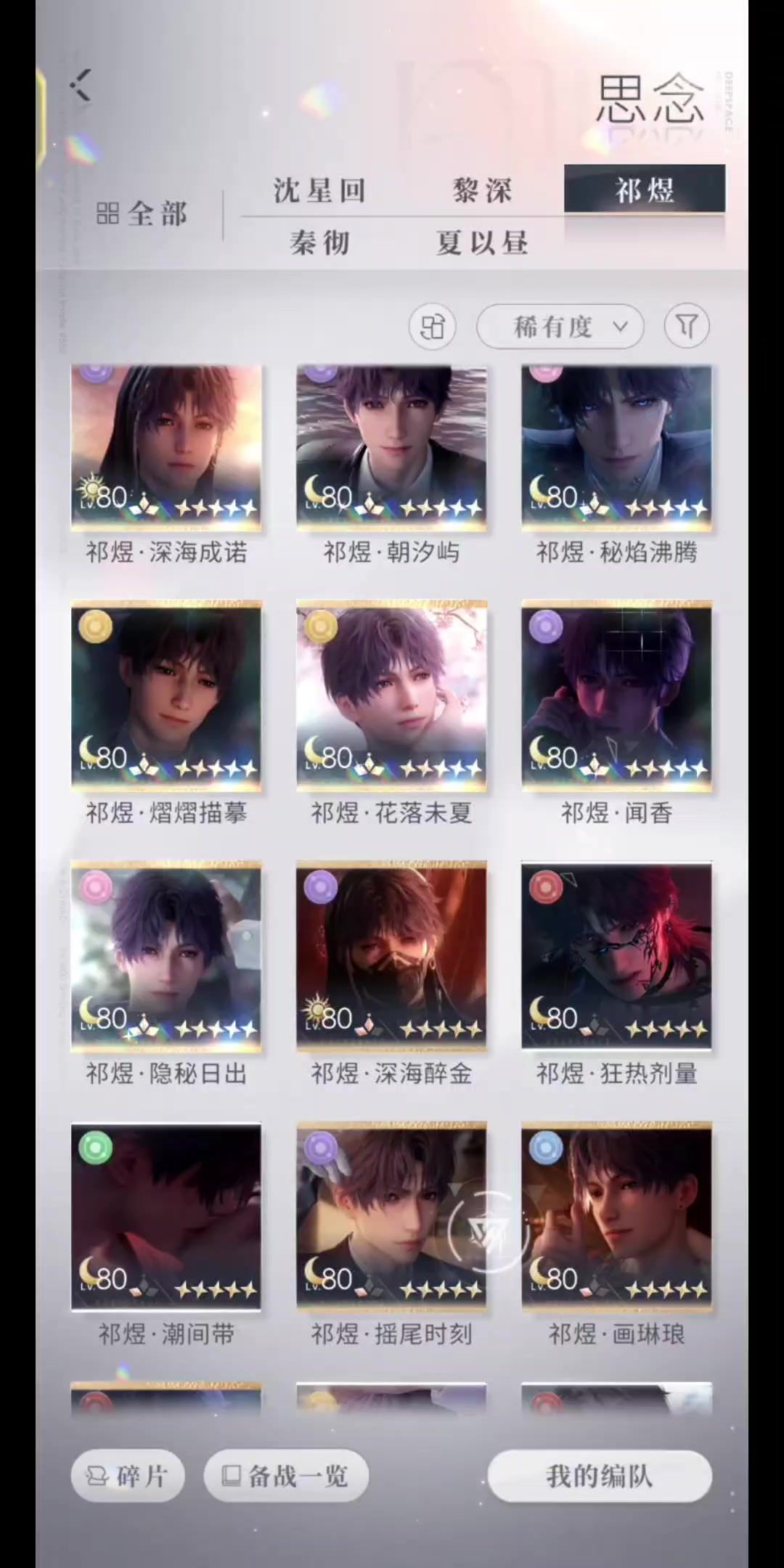Tap the layout switch icon beside 稀有度
Viewport: 784px width, 1568px height.
(x=432, y=327)
